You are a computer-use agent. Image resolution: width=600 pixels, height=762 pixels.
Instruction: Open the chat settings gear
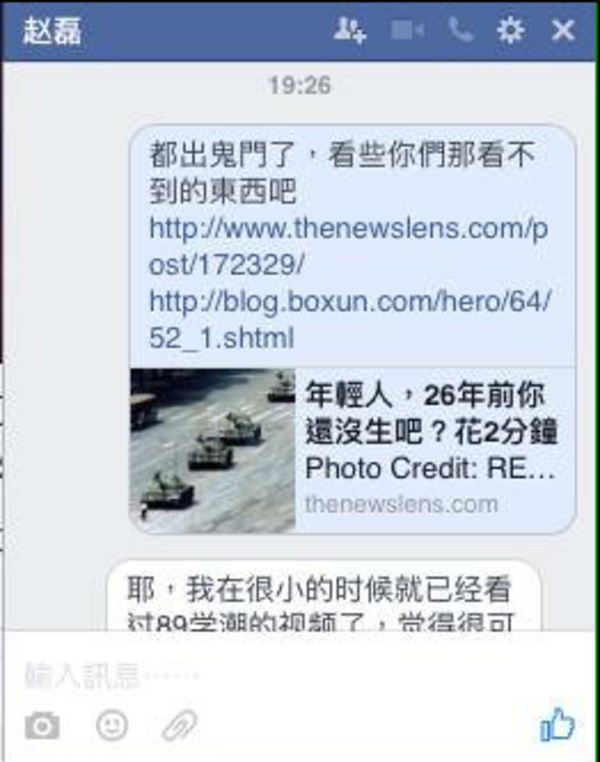point(511,30)
